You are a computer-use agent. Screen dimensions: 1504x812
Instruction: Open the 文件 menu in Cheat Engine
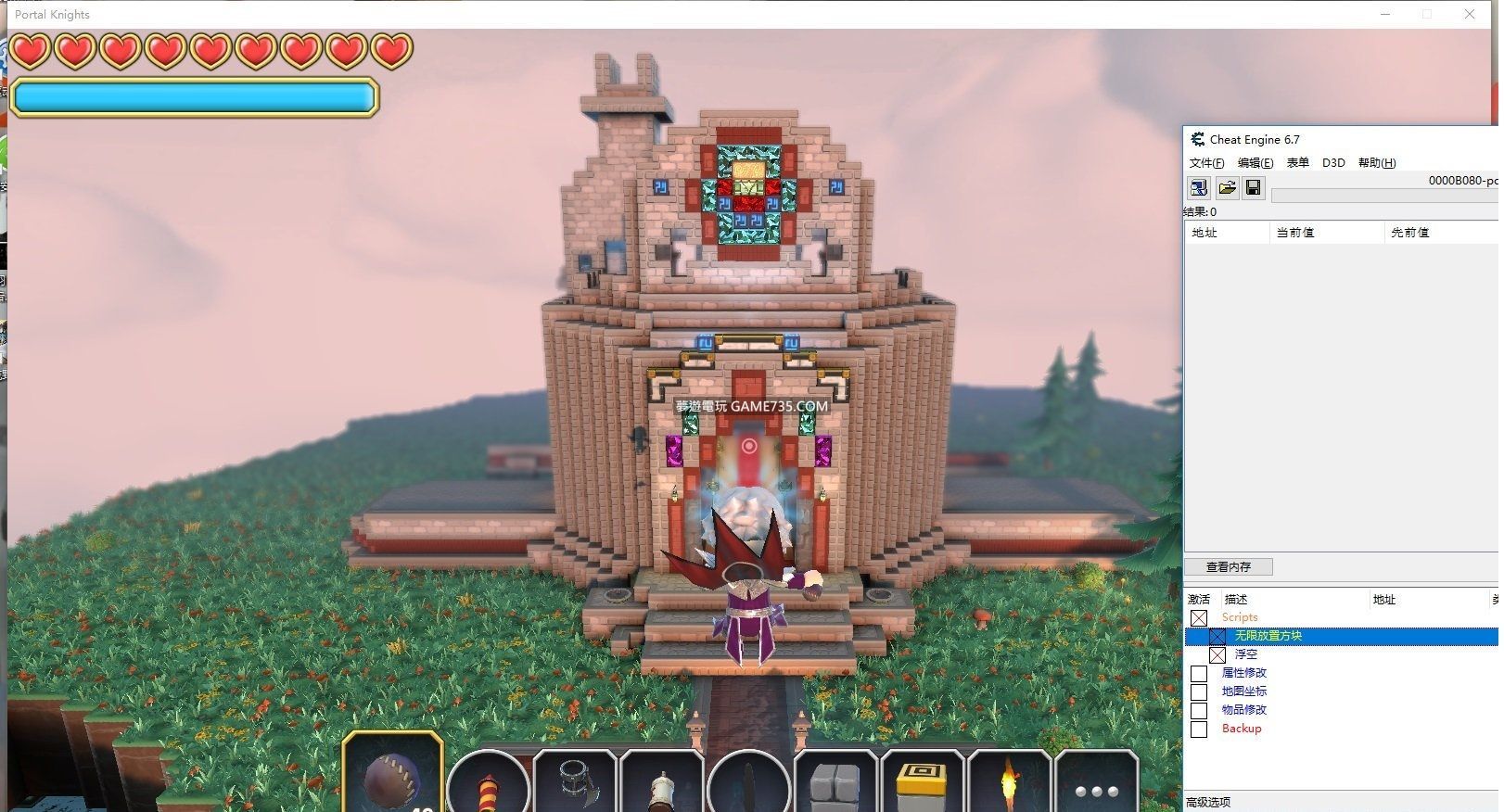[1206, 163]
